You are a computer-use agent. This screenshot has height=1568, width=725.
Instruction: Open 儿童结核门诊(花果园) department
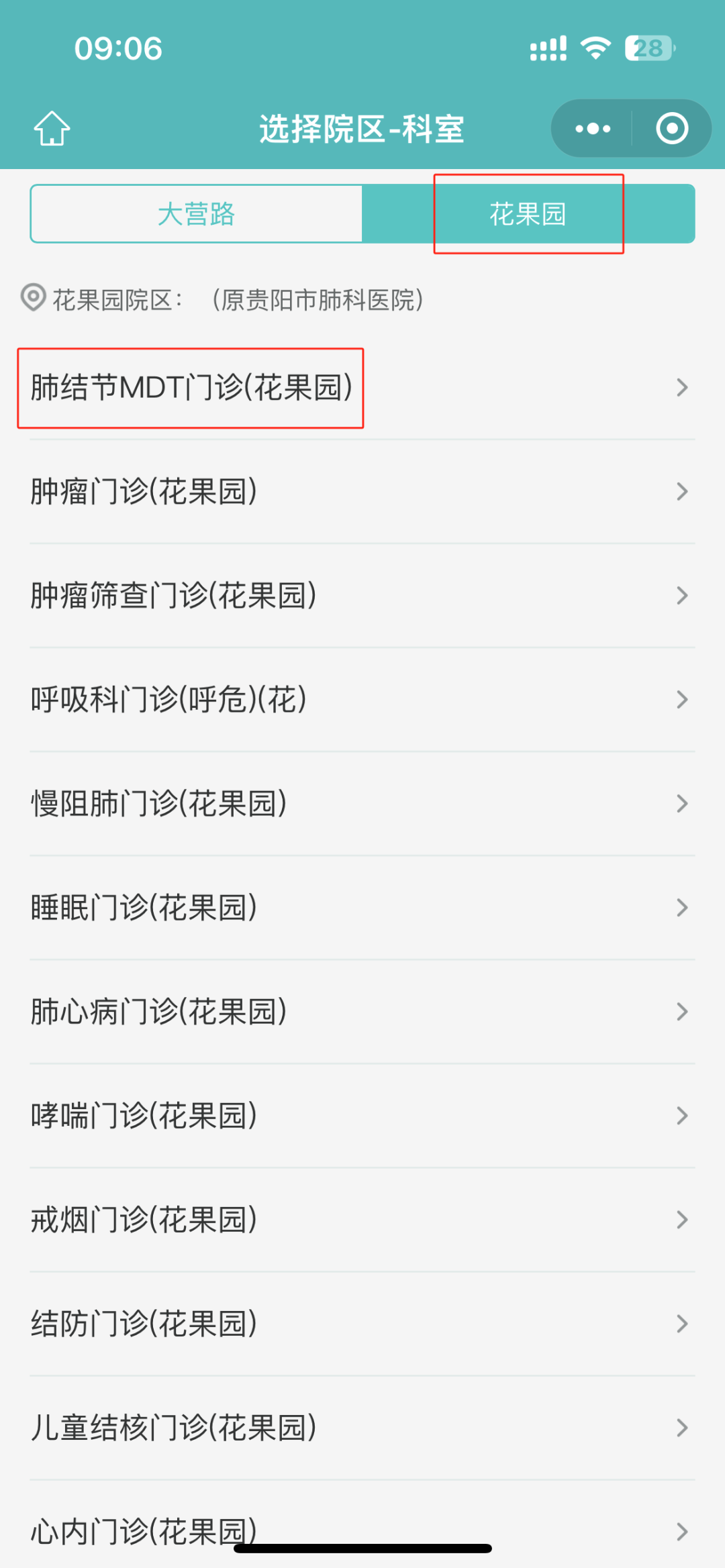(x=362, y=1428)
